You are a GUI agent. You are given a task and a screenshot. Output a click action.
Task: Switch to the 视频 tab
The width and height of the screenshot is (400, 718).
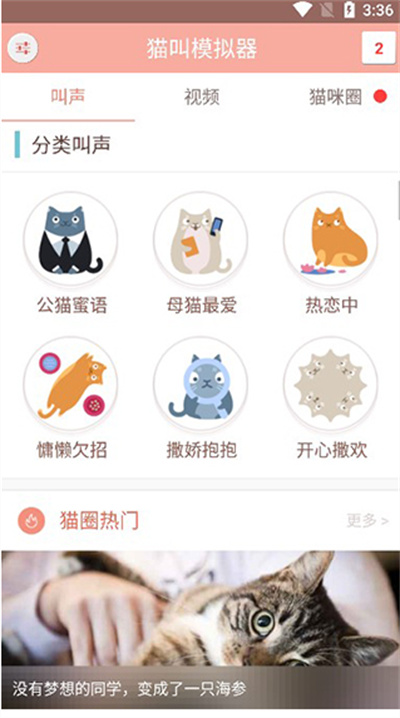pos(201,97)
